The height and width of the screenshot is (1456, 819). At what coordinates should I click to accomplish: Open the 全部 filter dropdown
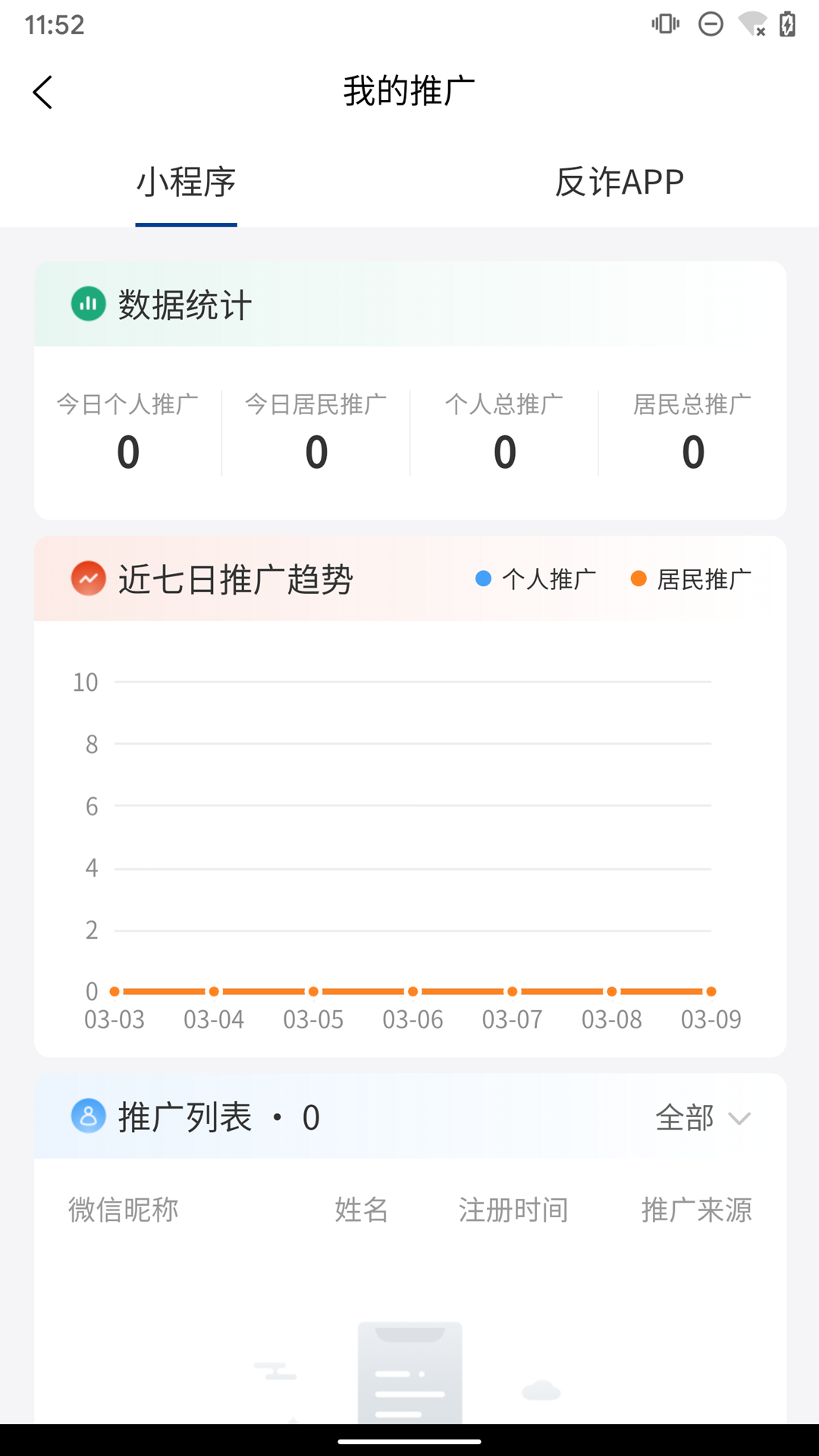coord(685,1116)
